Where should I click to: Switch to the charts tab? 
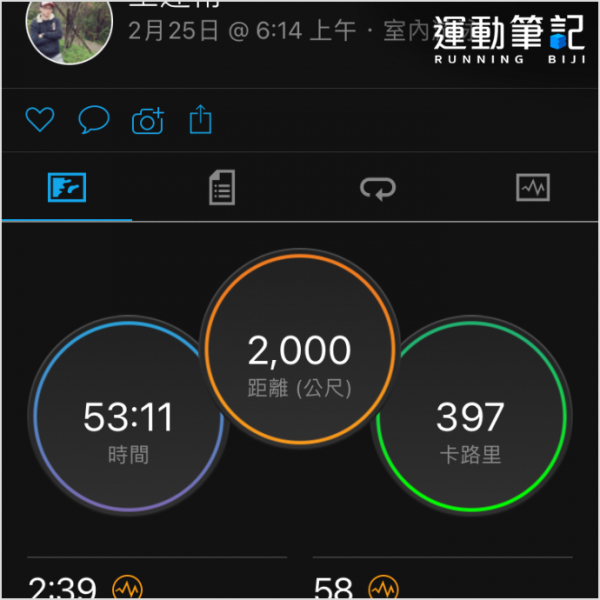coord(532,187)
